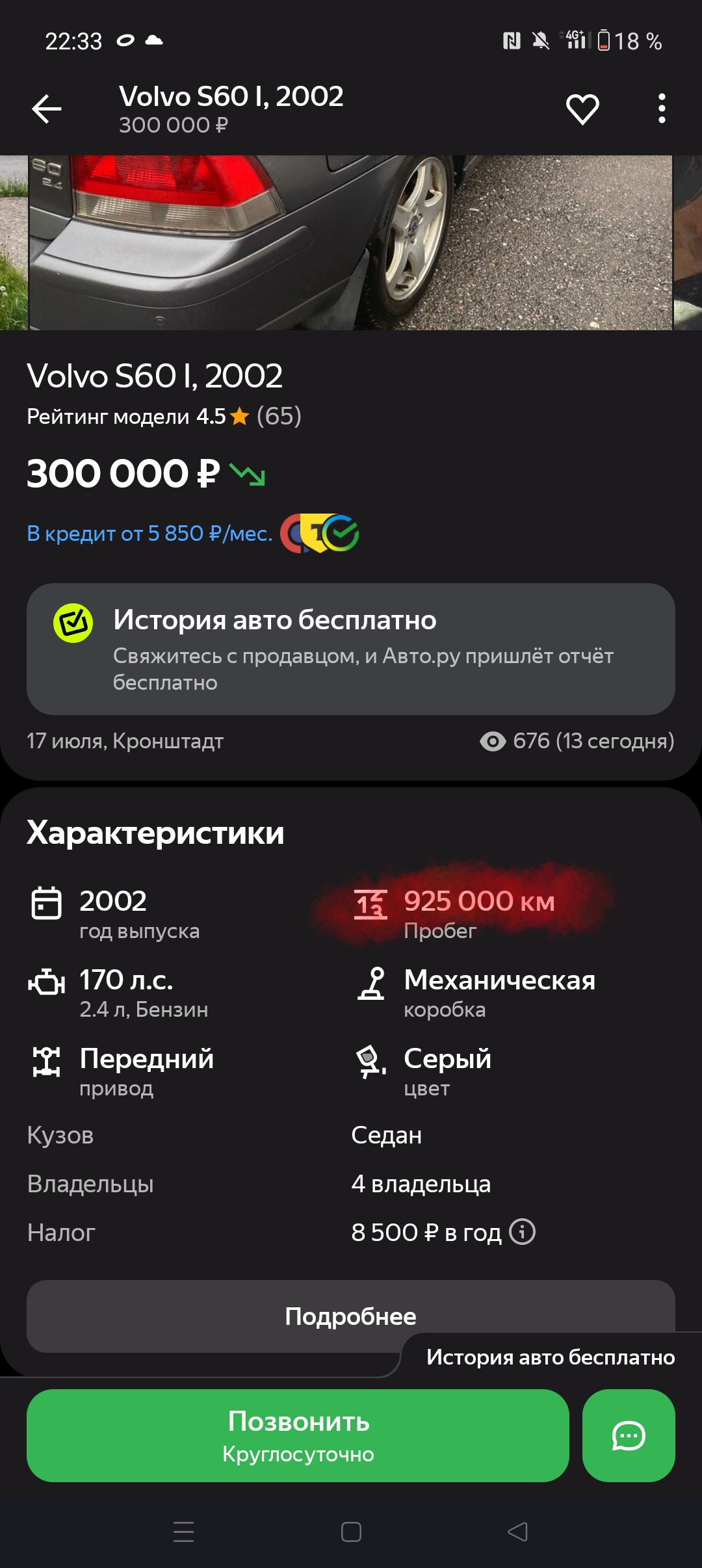Open price history via the green arrow
This screenshot has height=1568, width=702.
tap(248, 475)
